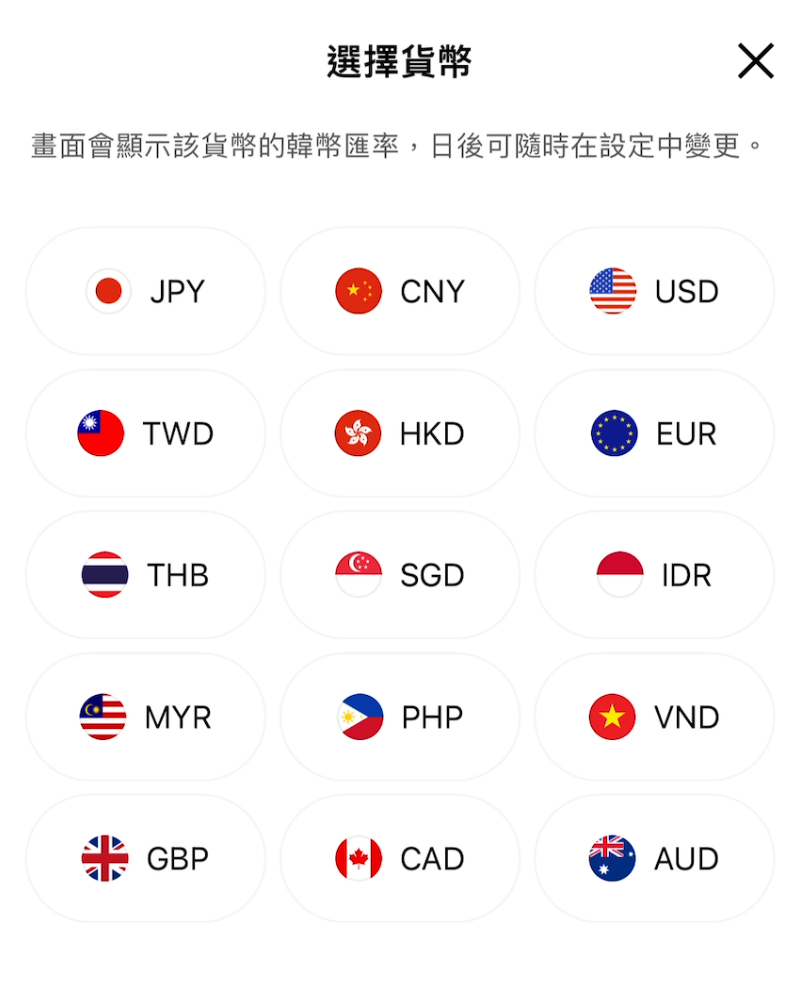
Task: Choose the CNY currency option
Action: point(400,291)
